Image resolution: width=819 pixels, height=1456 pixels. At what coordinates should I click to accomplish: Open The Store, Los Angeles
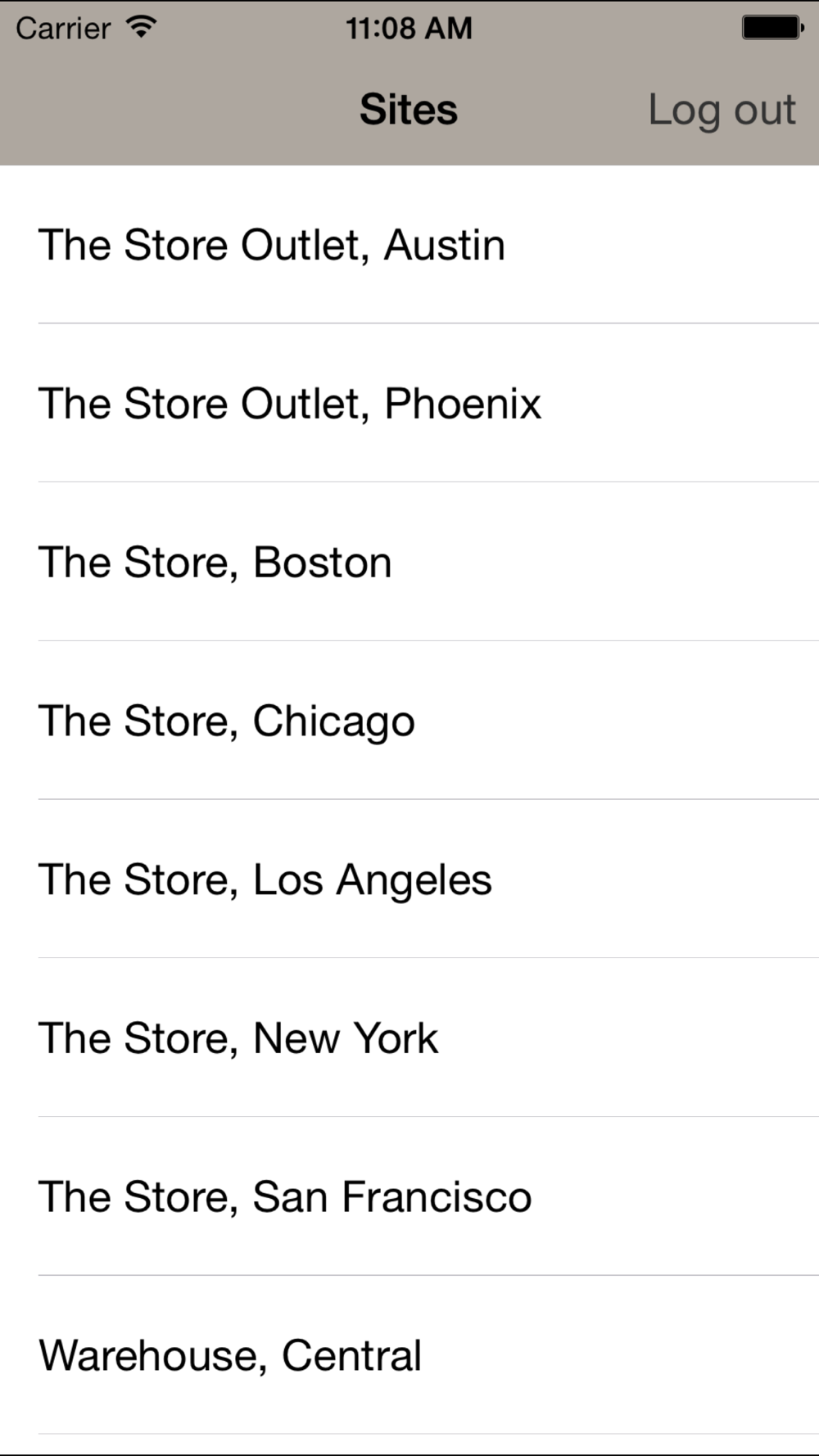click(x=409, y=879)
